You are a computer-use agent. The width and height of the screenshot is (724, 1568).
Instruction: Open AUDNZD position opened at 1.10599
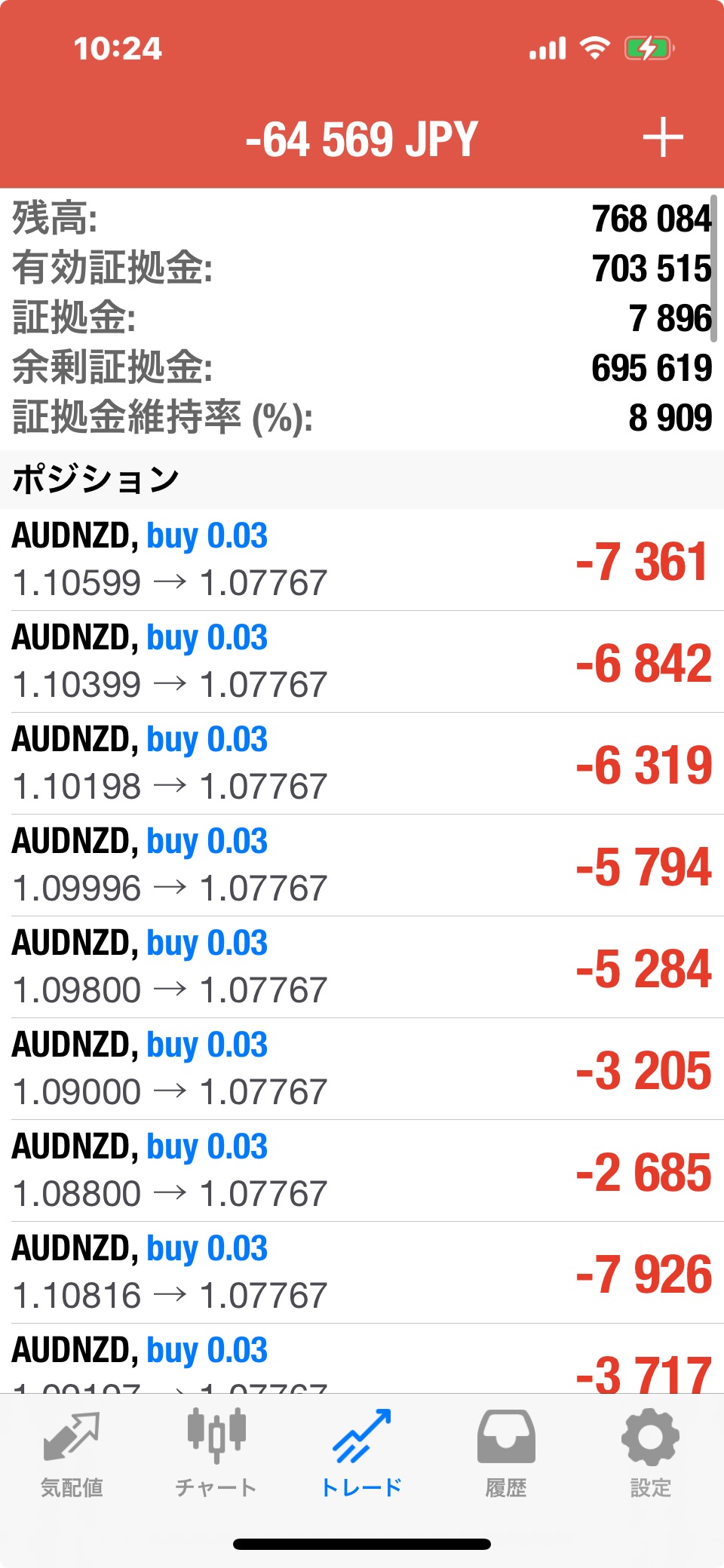coord(362,560)
